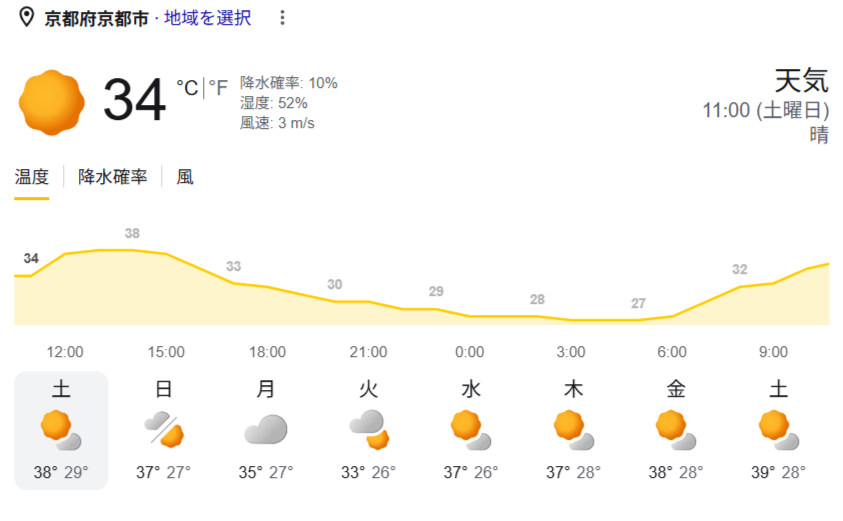
Task: Tap the 地域を選択 link
Action: click(x=207, y=18)
